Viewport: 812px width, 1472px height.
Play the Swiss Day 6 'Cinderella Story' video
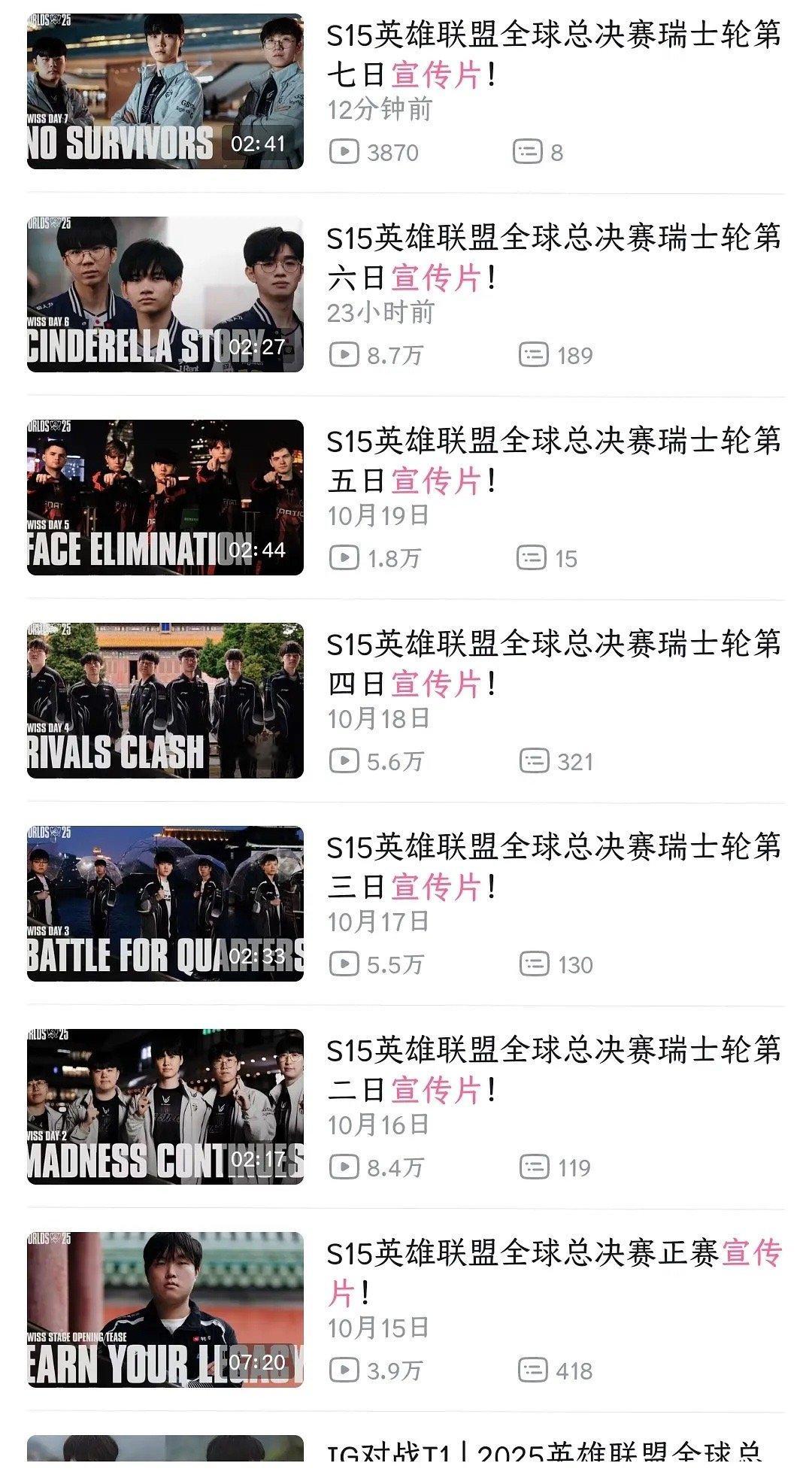tap(165, 294)
